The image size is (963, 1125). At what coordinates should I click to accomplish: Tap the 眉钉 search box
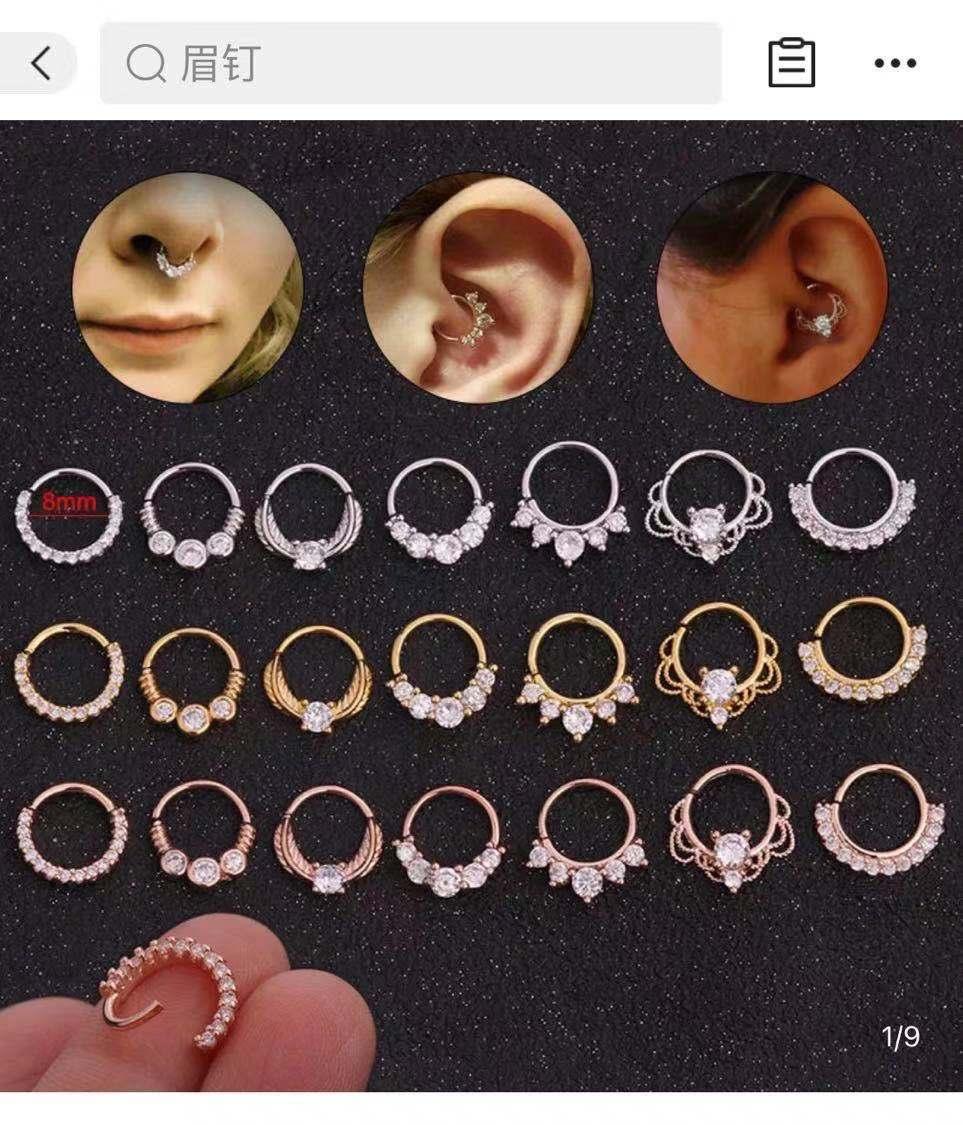(x=410, y=64)
